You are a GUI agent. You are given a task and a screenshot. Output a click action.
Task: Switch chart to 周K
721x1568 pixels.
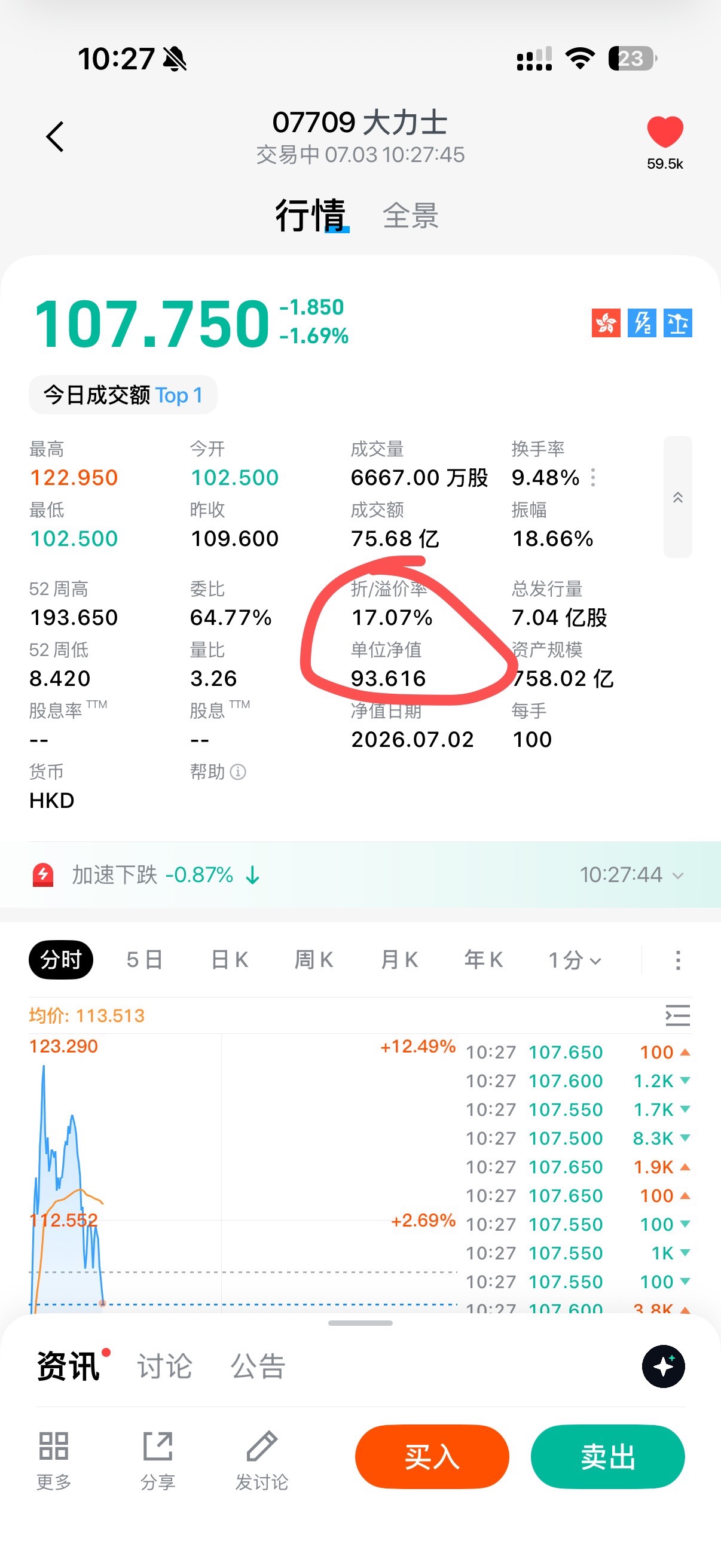(x=314, y=960)
